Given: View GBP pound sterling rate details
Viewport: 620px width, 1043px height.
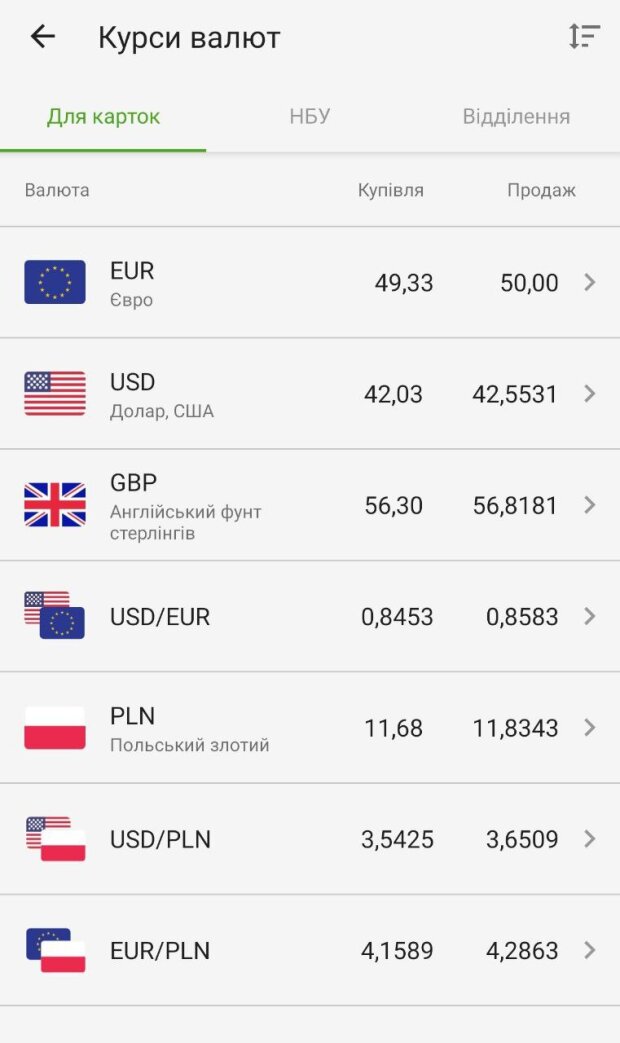Looking at the screenshot, I should pyautogui.click(x=310, y=505).
